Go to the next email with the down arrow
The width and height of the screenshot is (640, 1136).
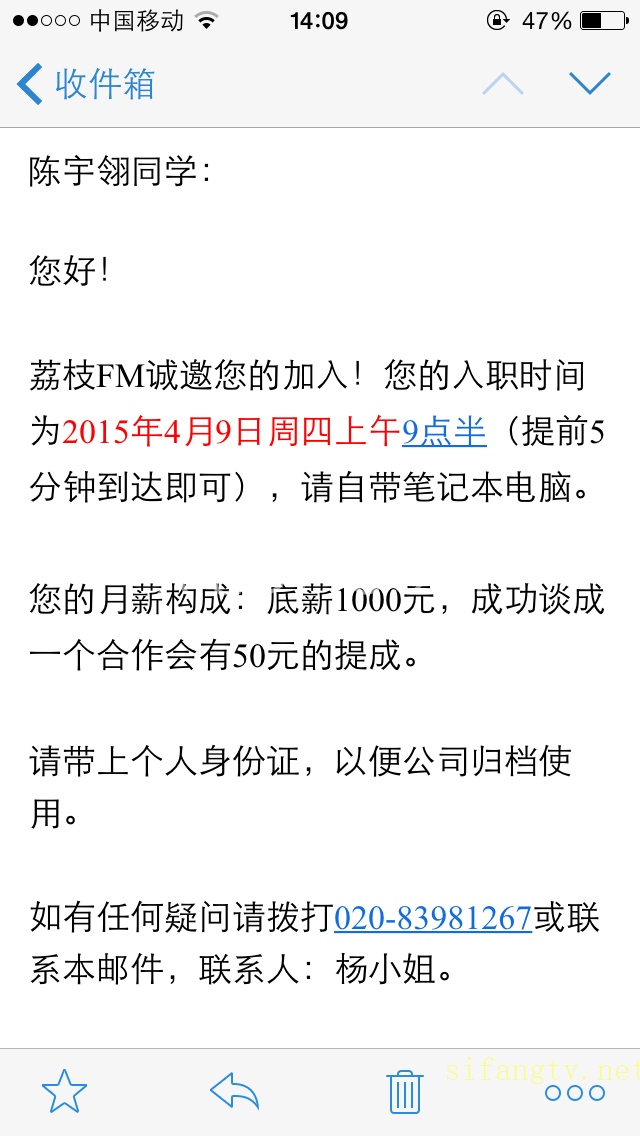point(589,84)
